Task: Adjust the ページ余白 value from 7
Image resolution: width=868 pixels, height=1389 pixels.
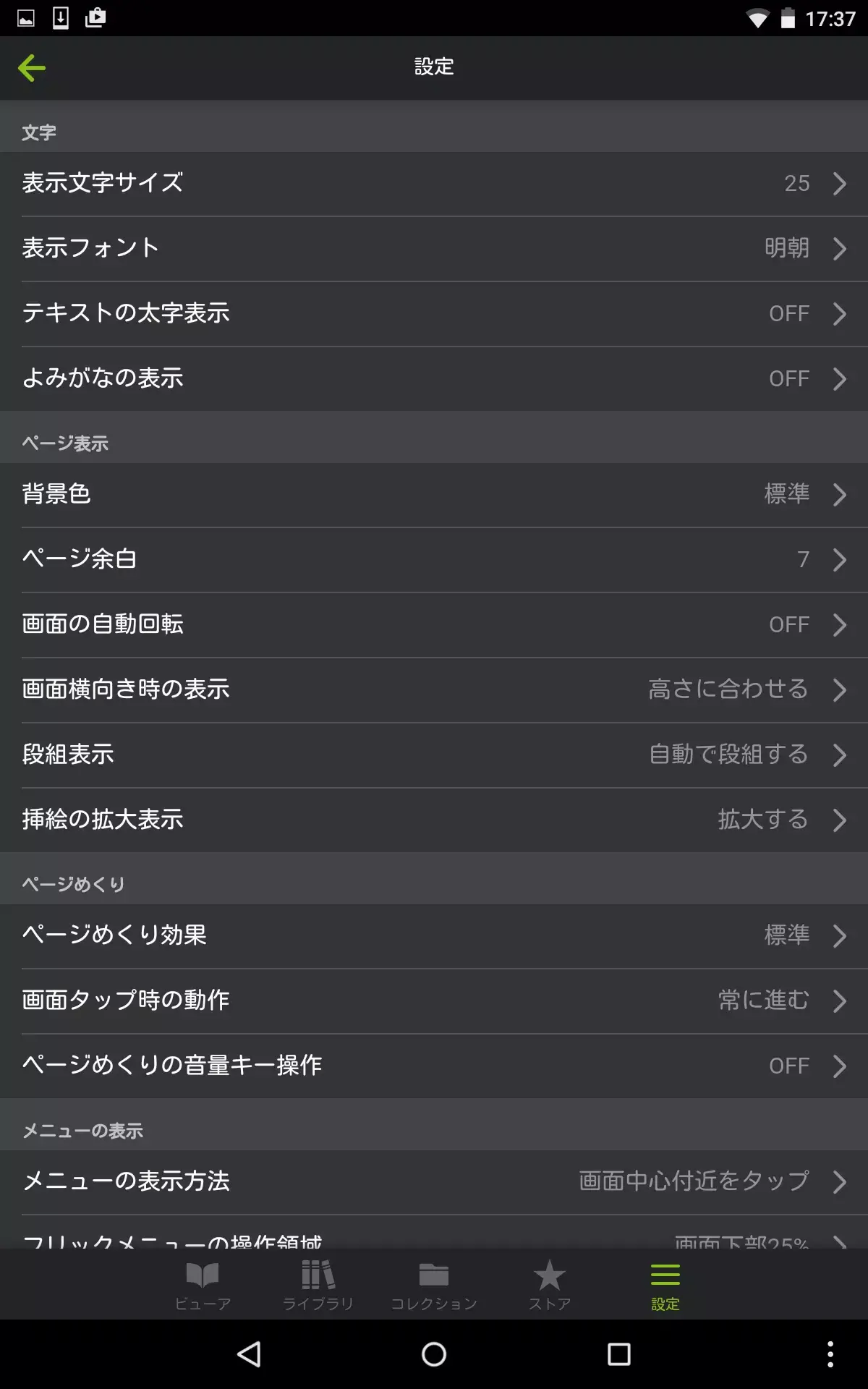Action: 434,559
